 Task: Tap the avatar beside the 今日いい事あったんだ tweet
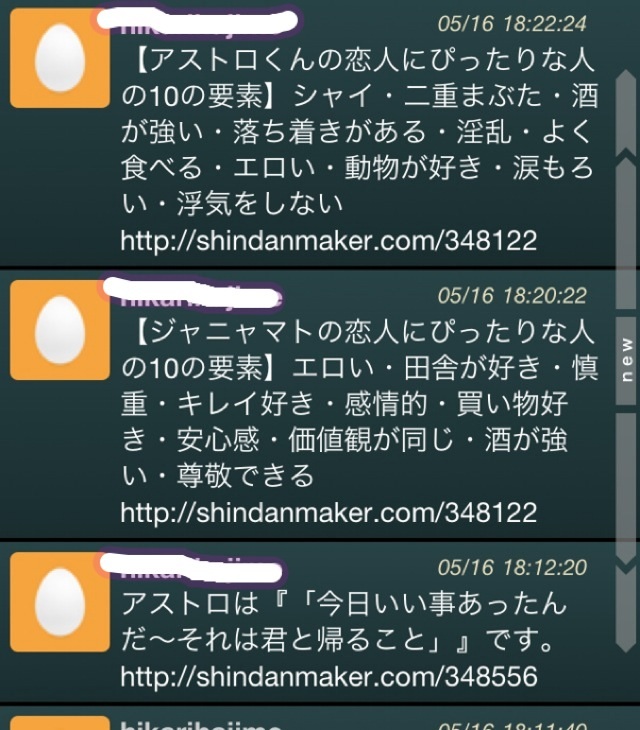point(59,601)
